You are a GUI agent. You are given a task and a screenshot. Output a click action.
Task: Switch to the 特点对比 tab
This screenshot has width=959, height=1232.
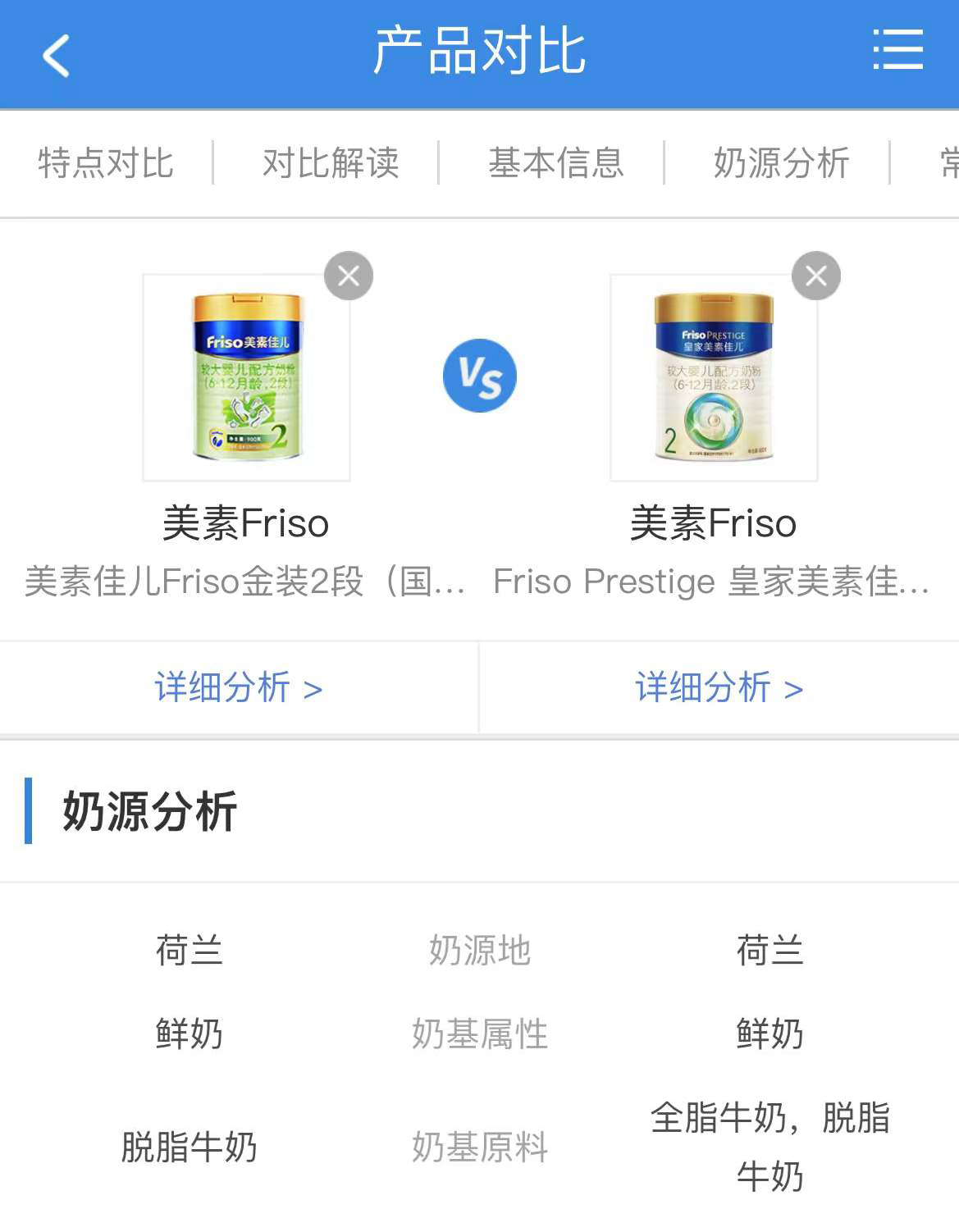tap(106, 163)
